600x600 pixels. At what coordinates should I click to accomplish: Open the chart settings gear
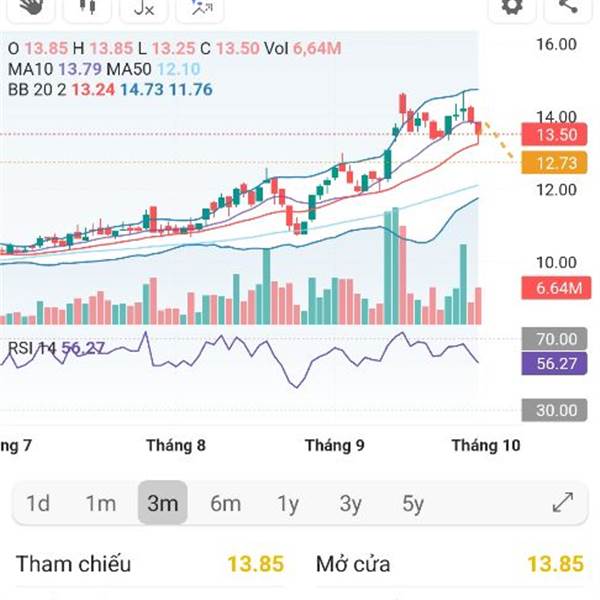pyautogui.click(x=512, y=8)
